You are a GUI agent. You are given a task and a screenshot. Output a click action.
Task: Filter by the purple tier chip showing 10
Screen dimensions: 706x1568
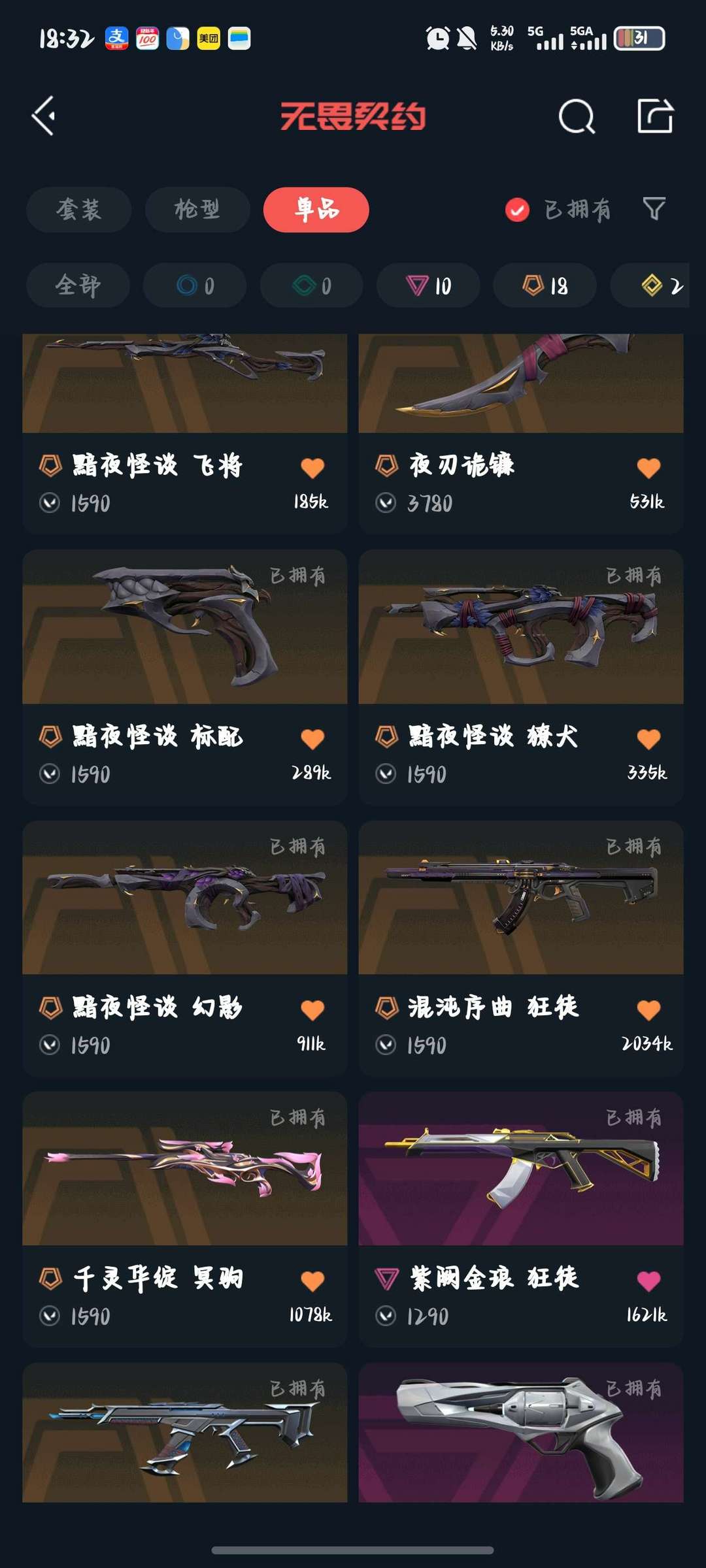point(429,286)
